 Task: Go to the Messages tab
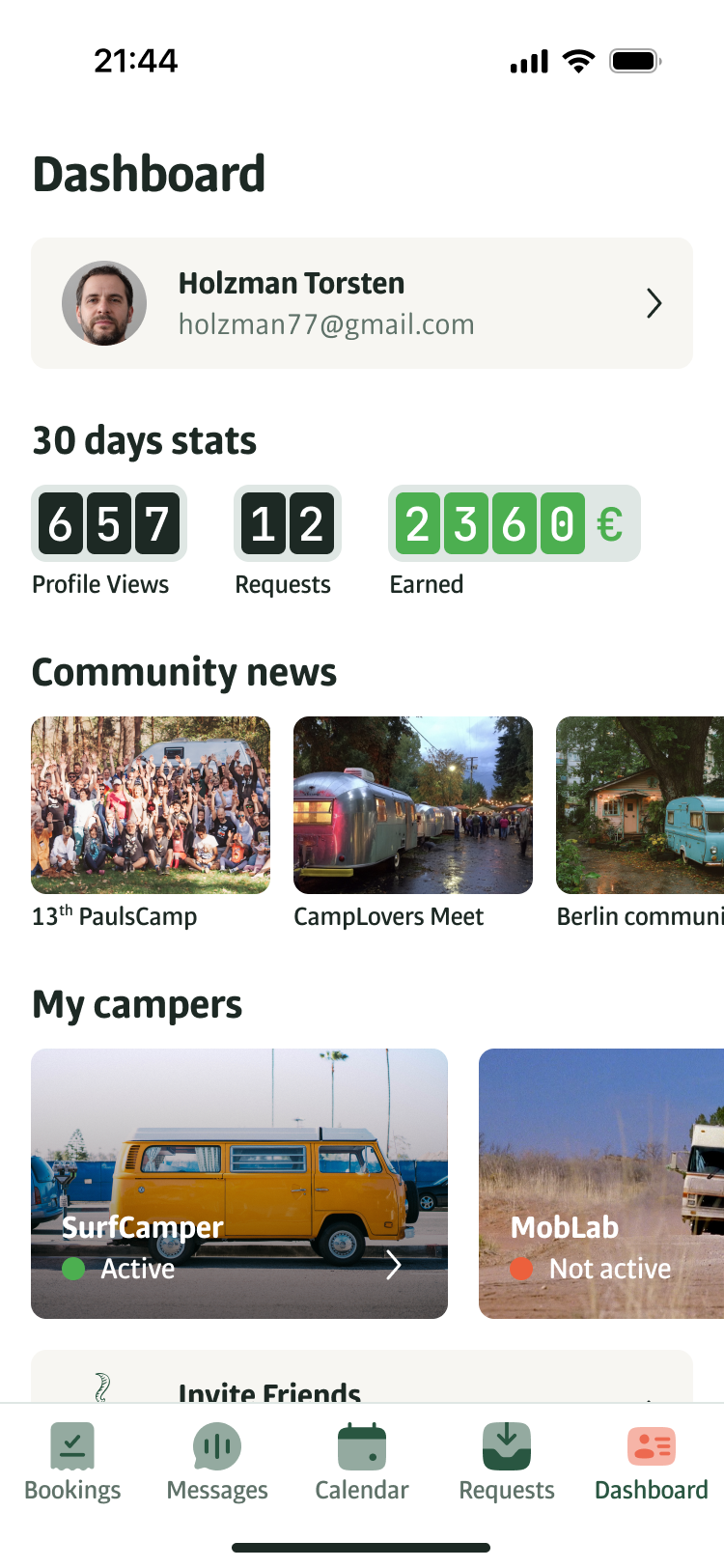217,1462
